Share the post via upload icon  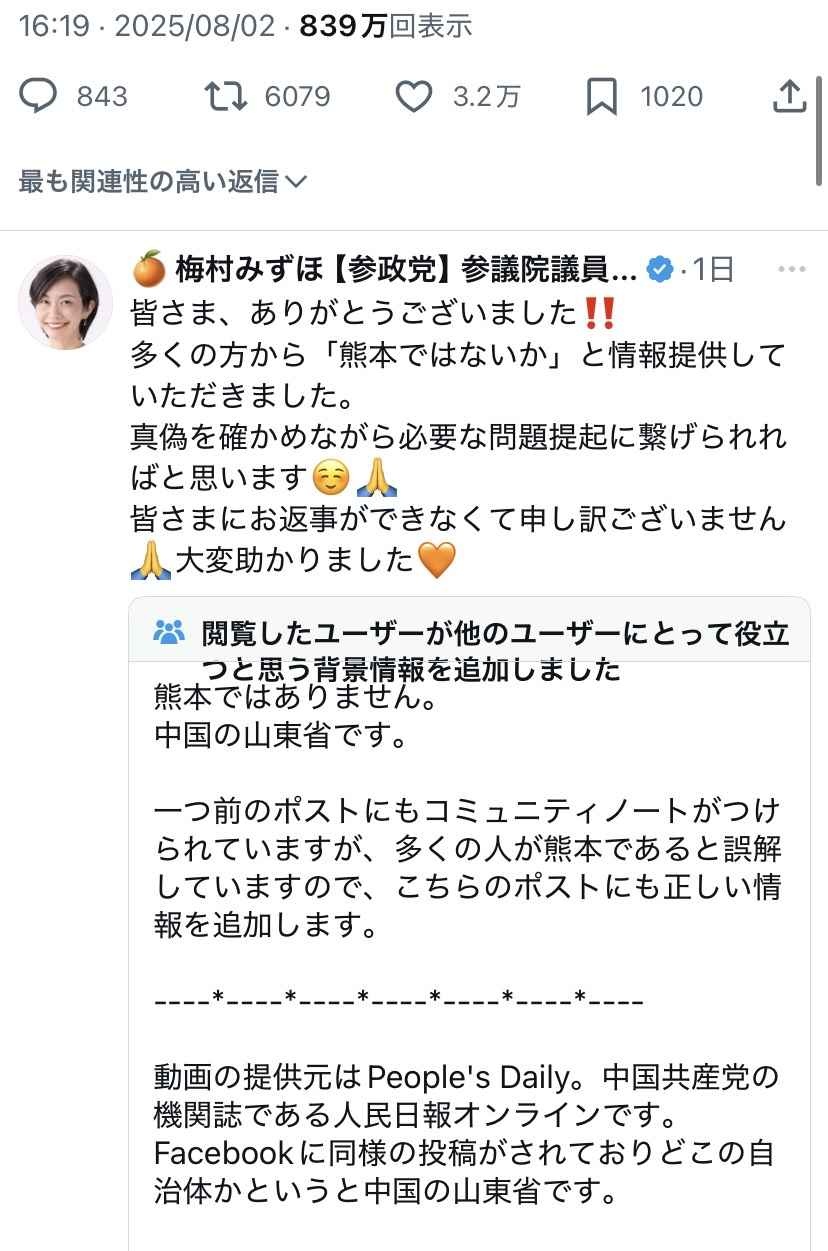pos(789,96)
